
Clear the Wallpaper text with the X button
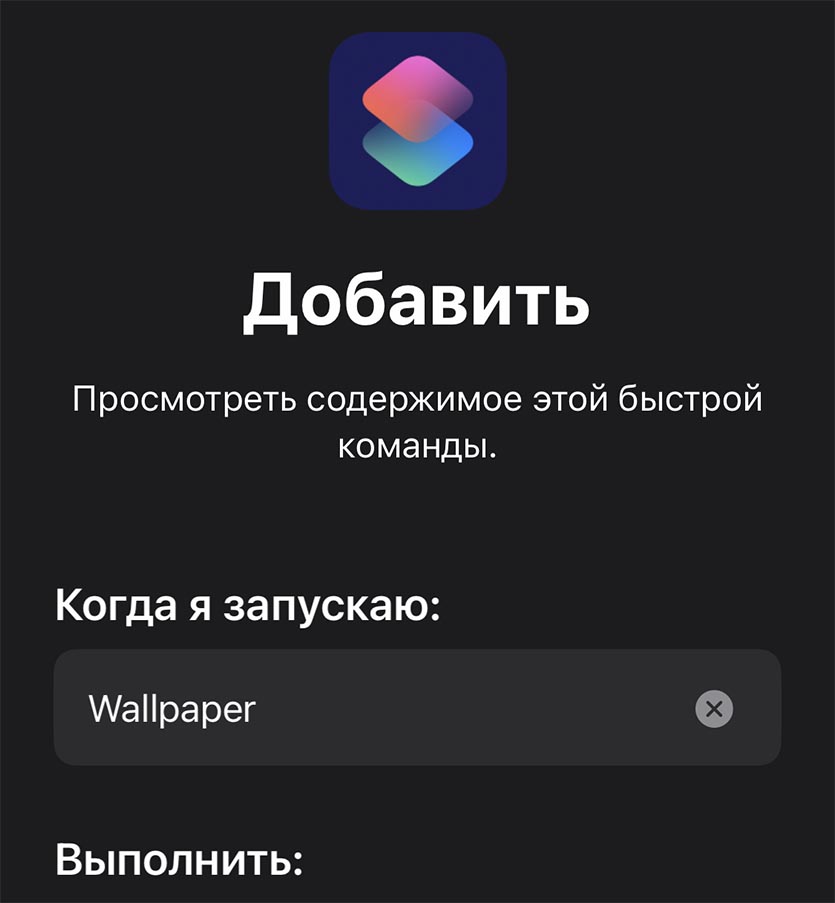tap(713, 709)
